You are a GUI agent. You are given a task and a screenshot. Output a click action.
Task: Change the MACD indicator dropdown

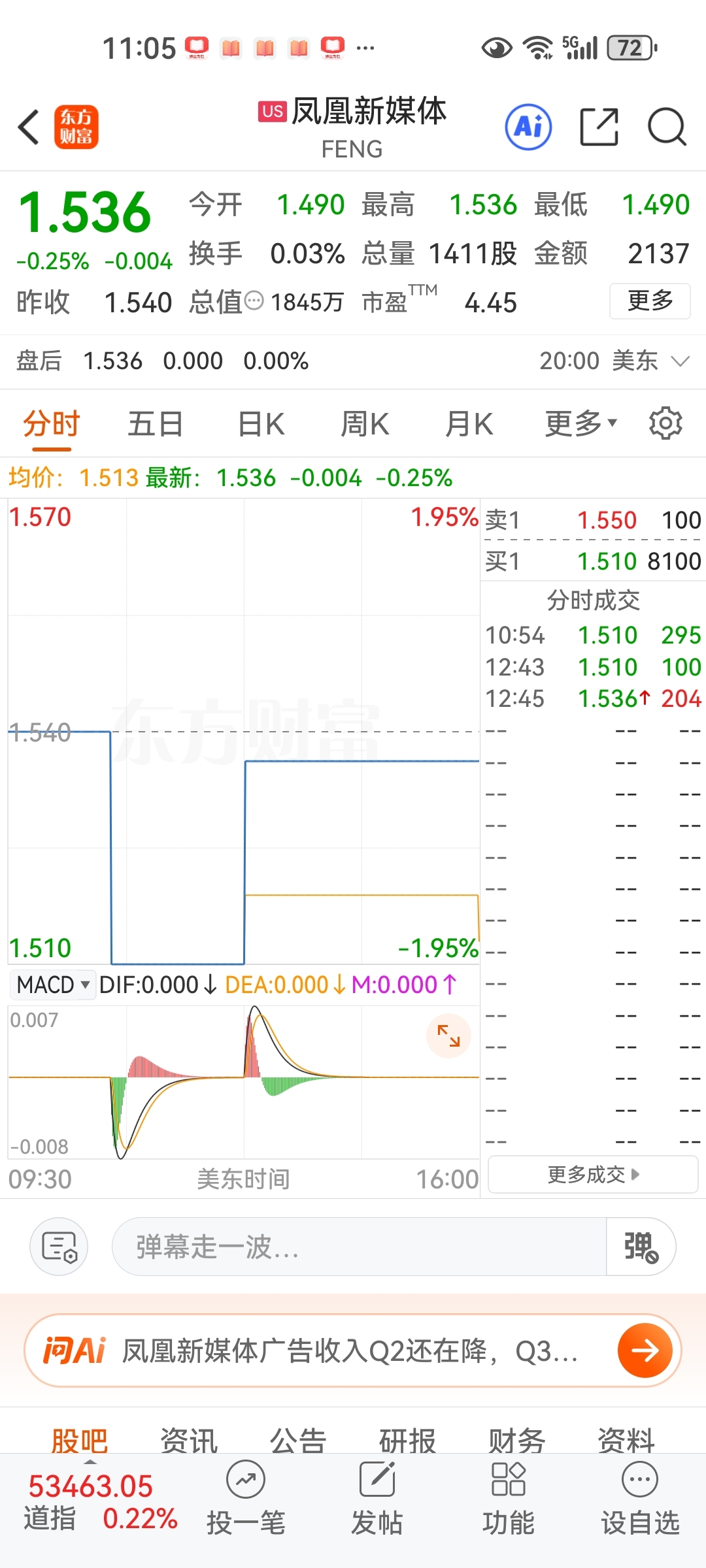(x=53, y=984)
